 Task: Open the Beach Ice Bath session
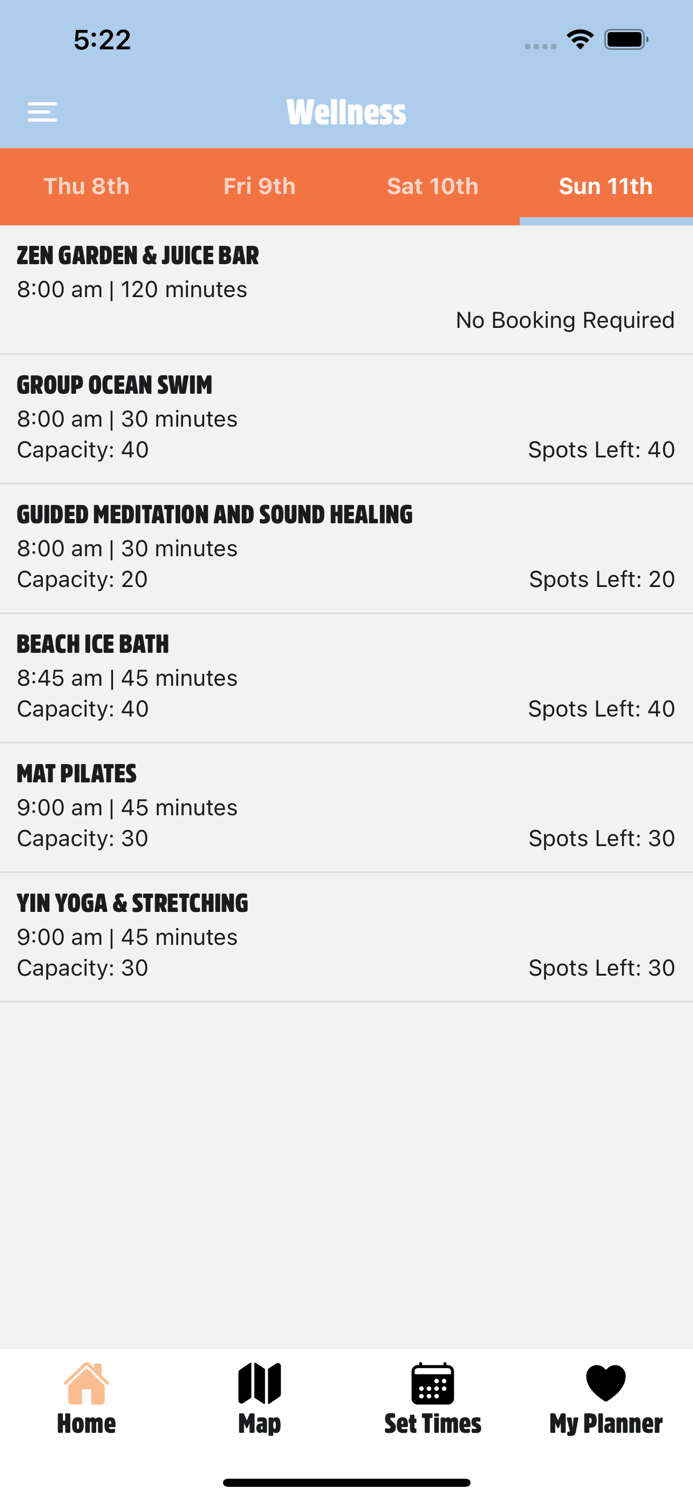point(346,677)
